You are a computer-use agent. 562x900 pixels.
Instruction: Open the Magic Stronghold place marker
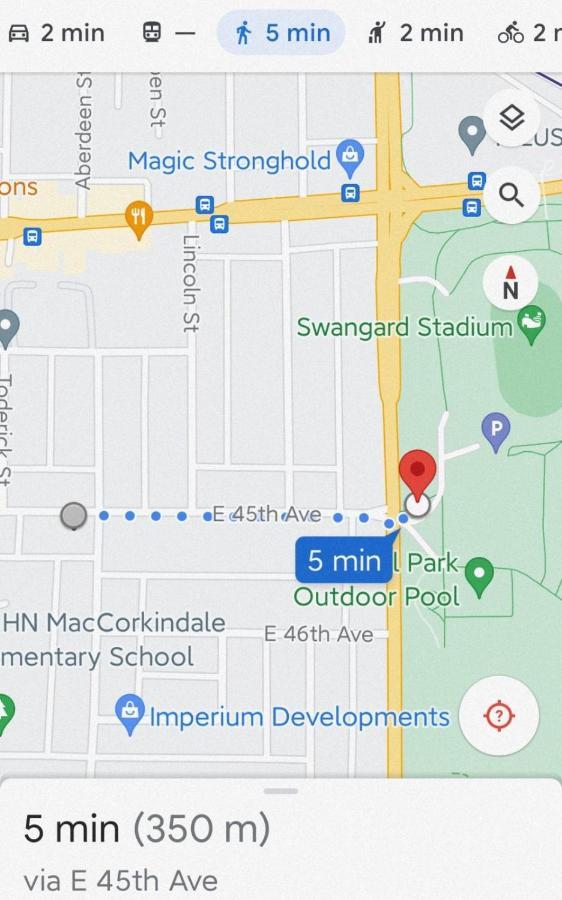pos(350,158)
